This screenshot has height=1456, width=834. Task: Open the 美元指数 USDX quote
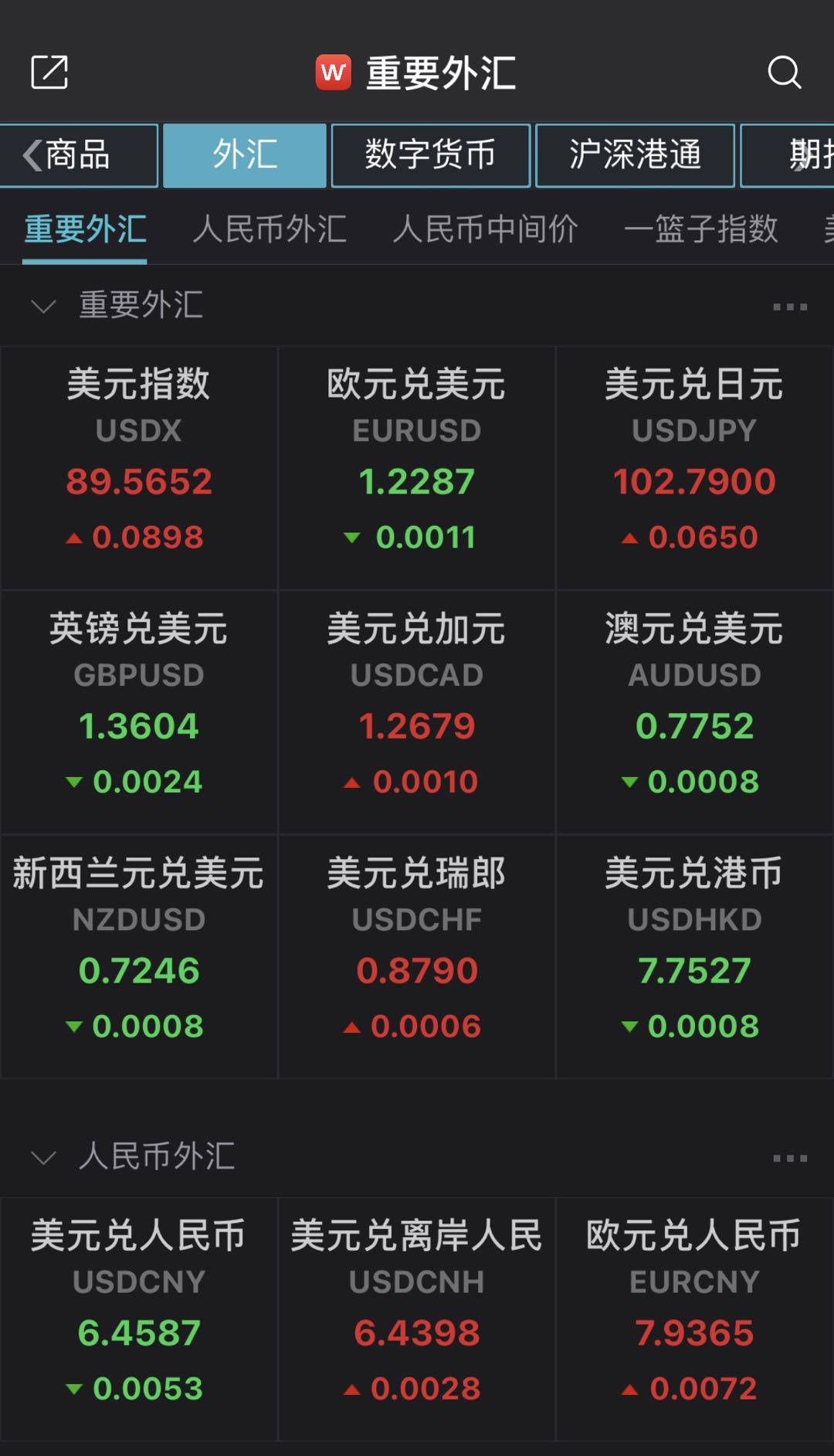(139, 467)
